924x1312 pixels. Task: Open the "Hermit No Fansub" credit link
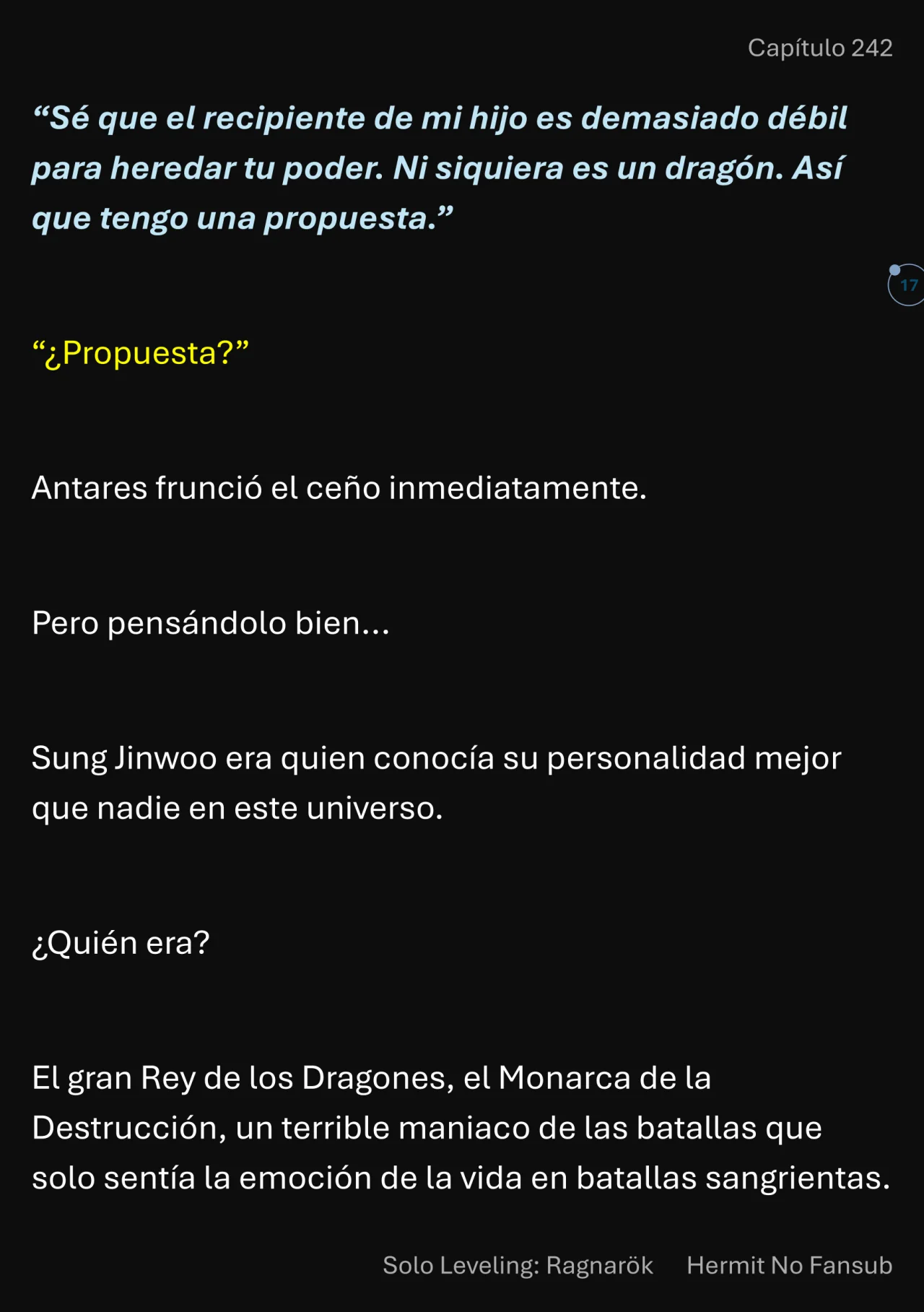(x=790, y=1265)
